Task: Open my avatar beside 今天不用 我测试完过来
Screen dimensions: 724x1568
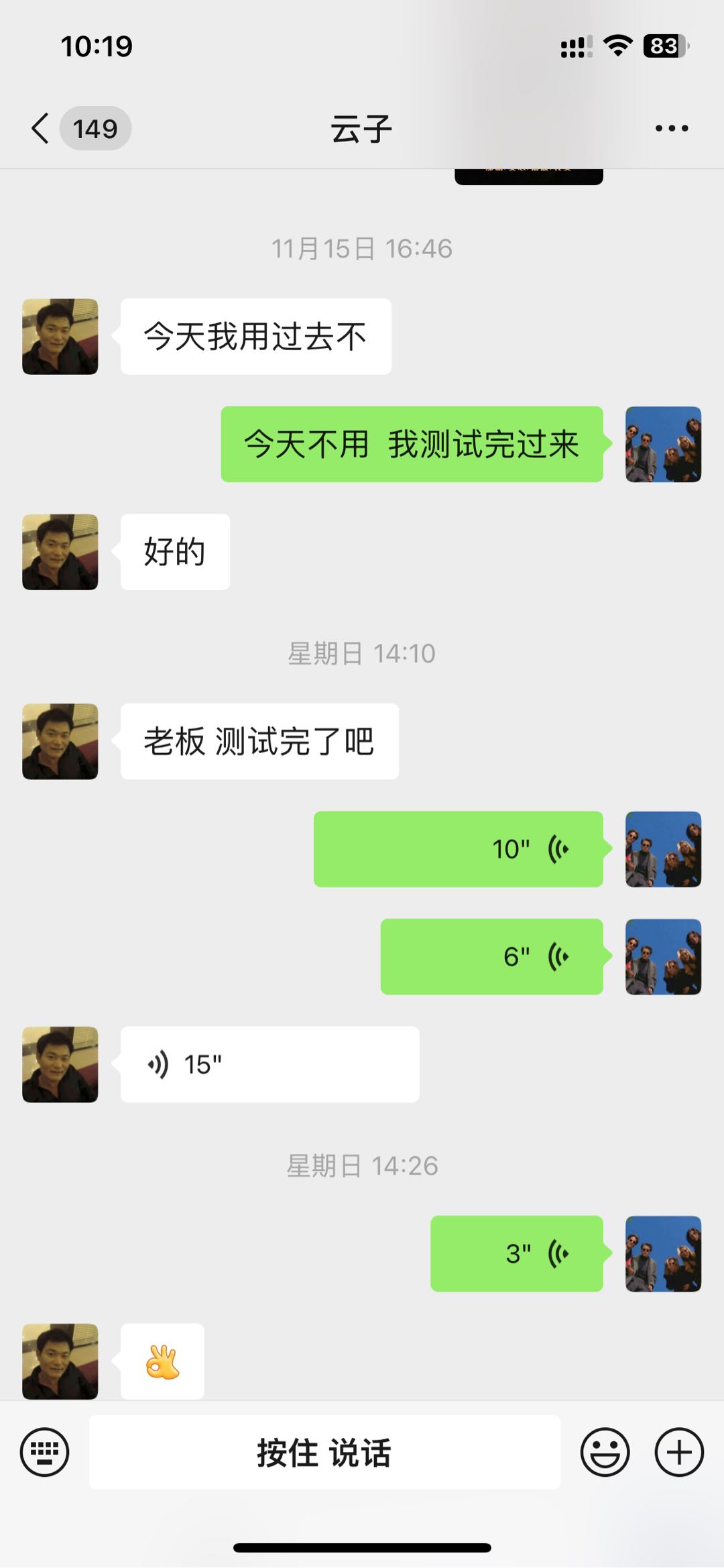Action: (663, 444)
